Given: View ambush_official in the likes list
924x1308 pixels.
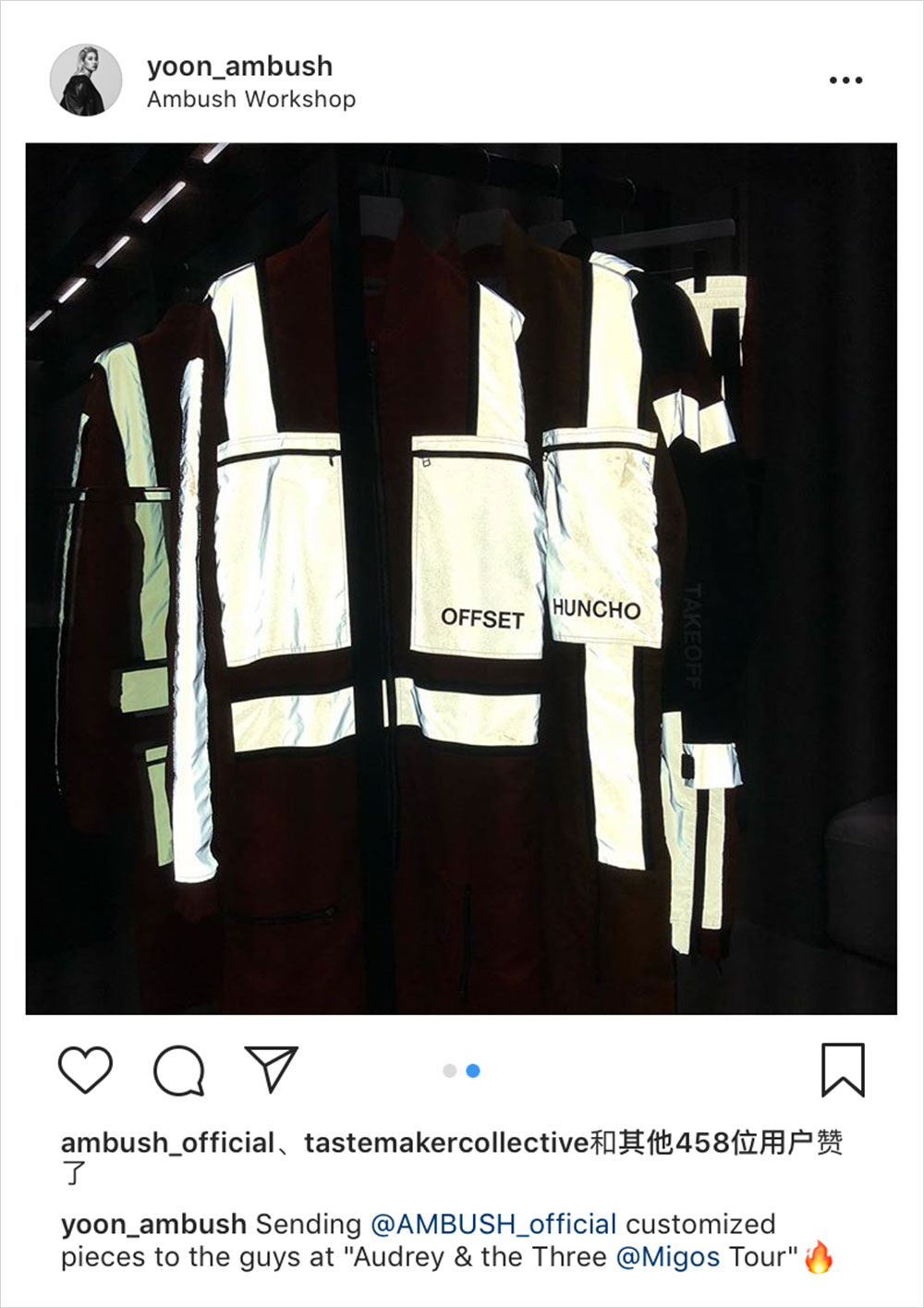Looking at the screenshot, I should click(x=167, y=1143).
